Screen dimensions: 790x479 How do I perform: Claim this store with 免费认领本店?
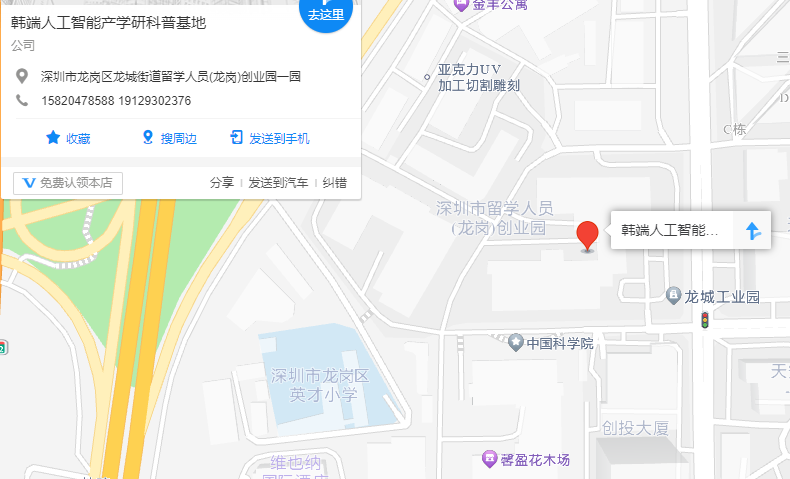68,183
